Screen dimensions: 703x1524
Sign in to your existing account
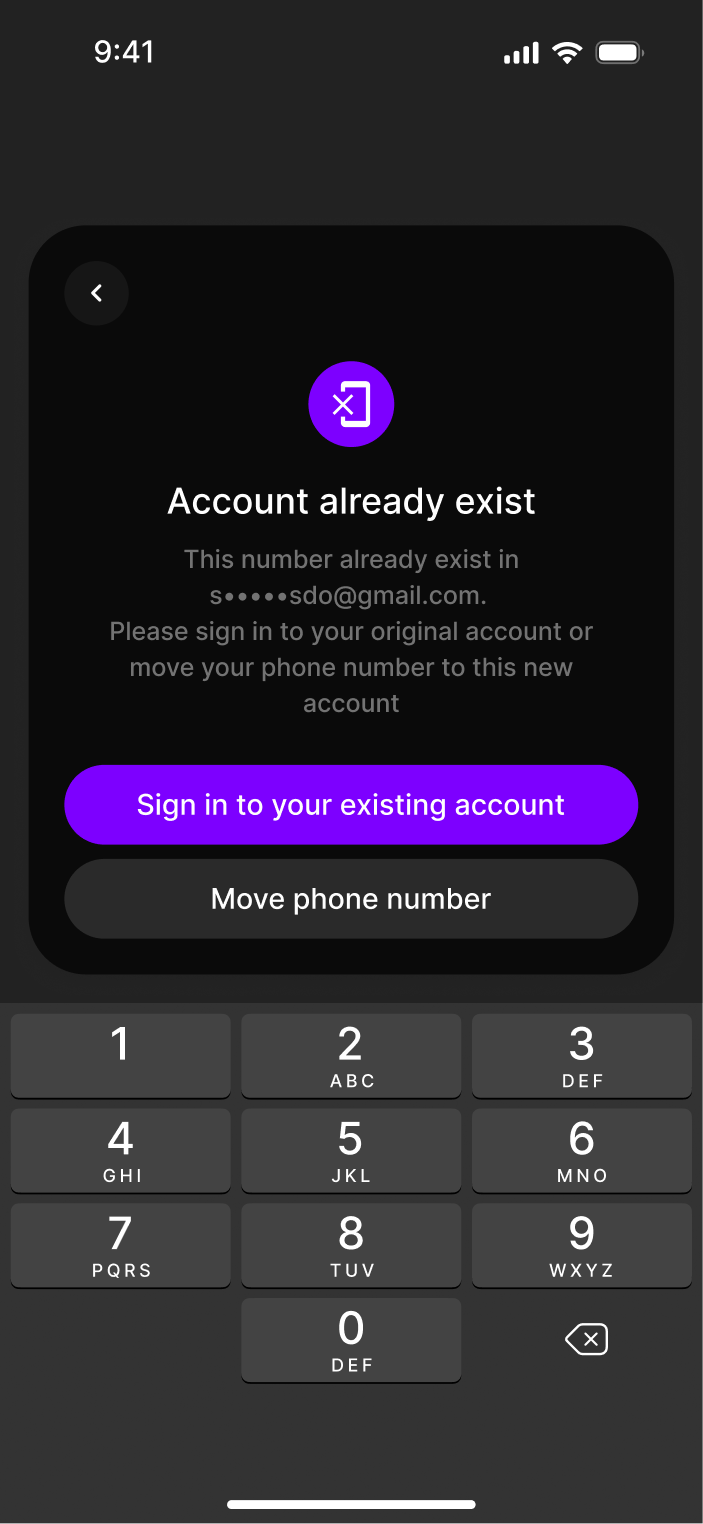[351, 805]
